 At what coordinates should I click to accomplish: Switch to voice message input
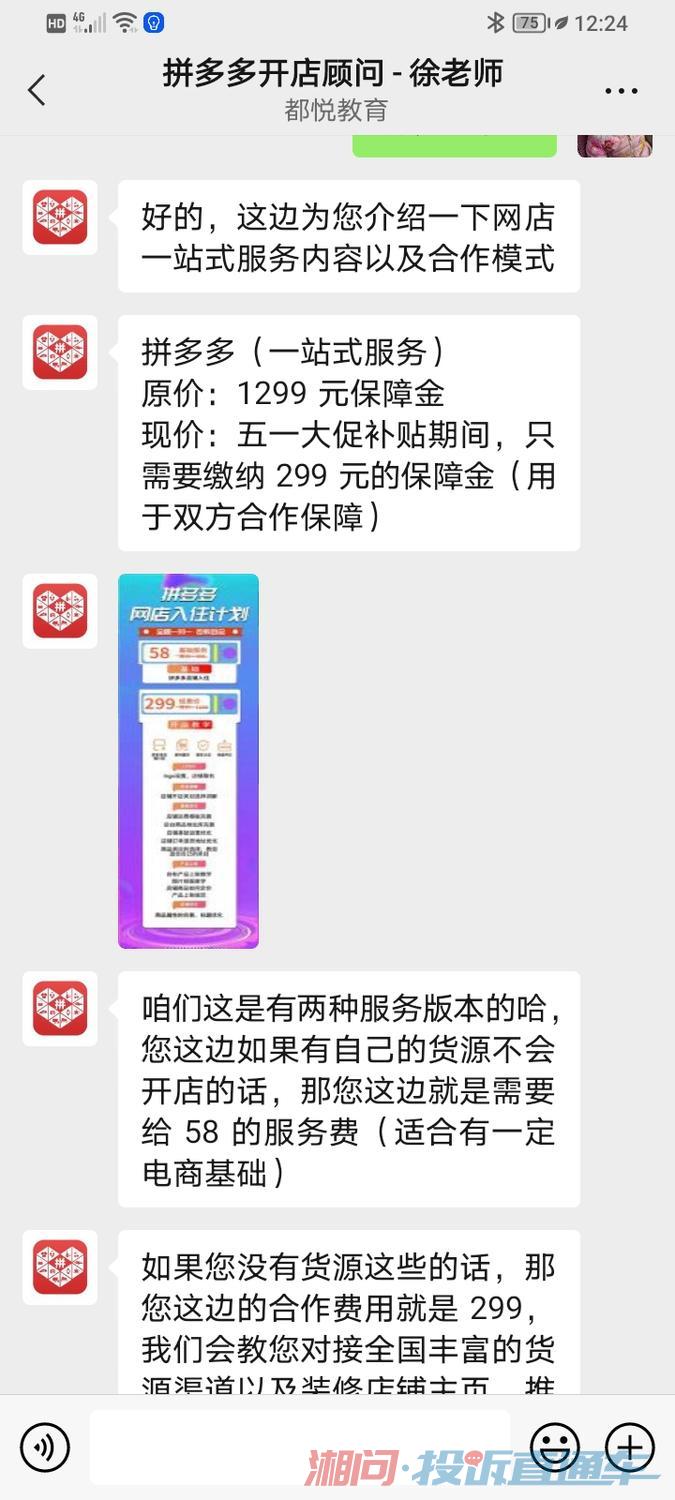[x=45, y=1447]
